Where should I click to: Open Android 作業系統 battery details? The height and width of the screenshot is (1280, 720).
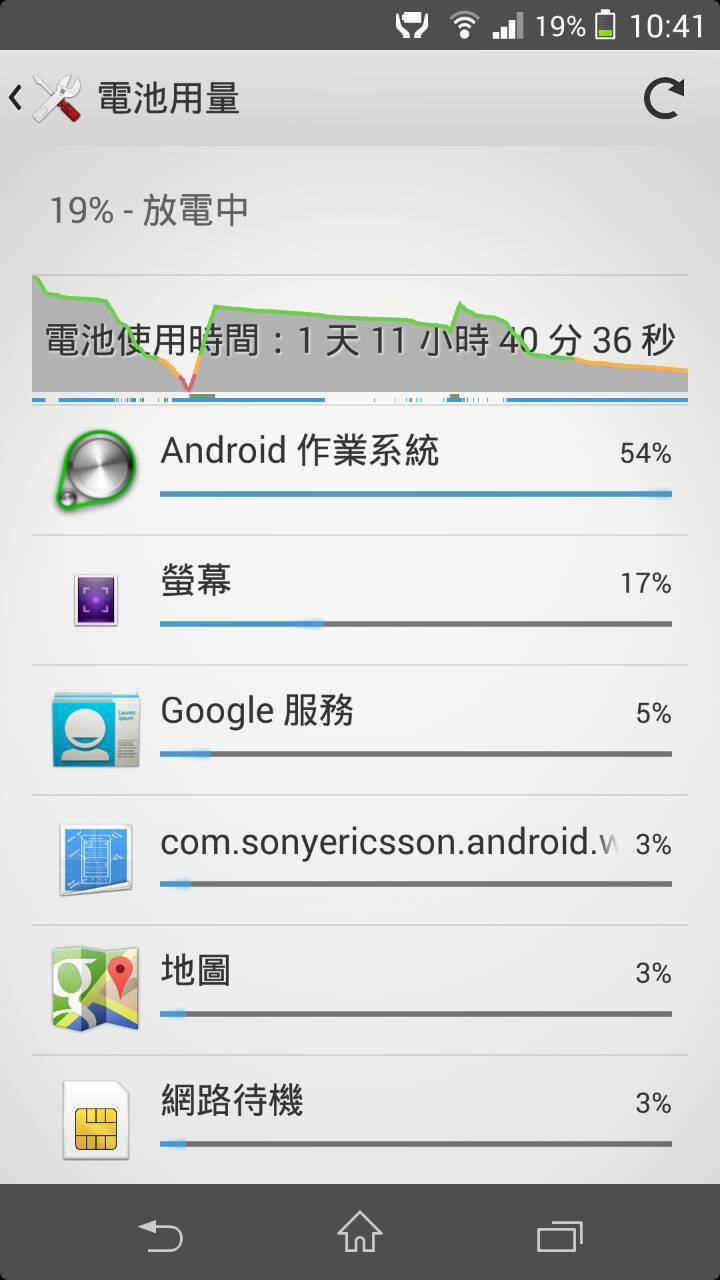coord(360,468)
